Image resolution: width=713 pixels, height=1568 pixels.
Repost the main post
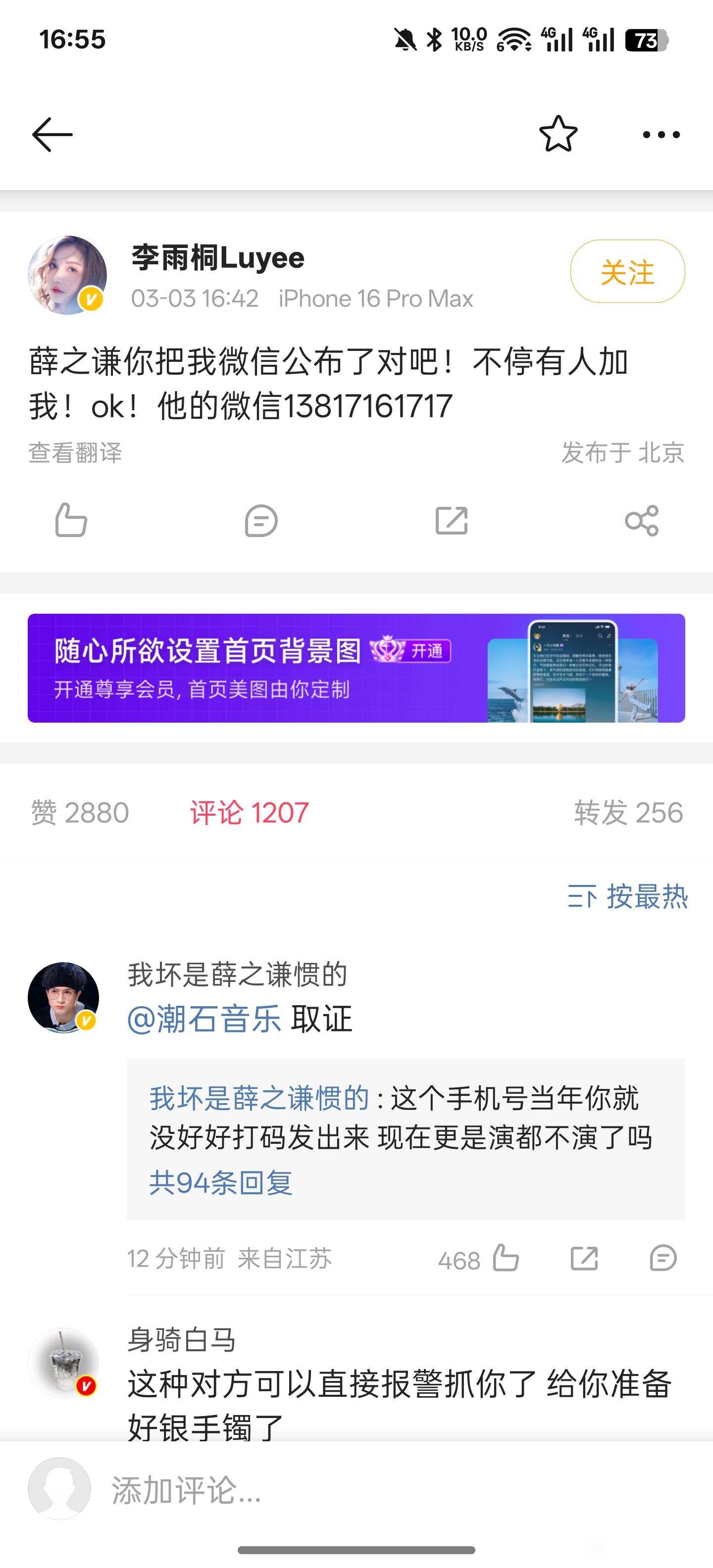click(451, 521)
